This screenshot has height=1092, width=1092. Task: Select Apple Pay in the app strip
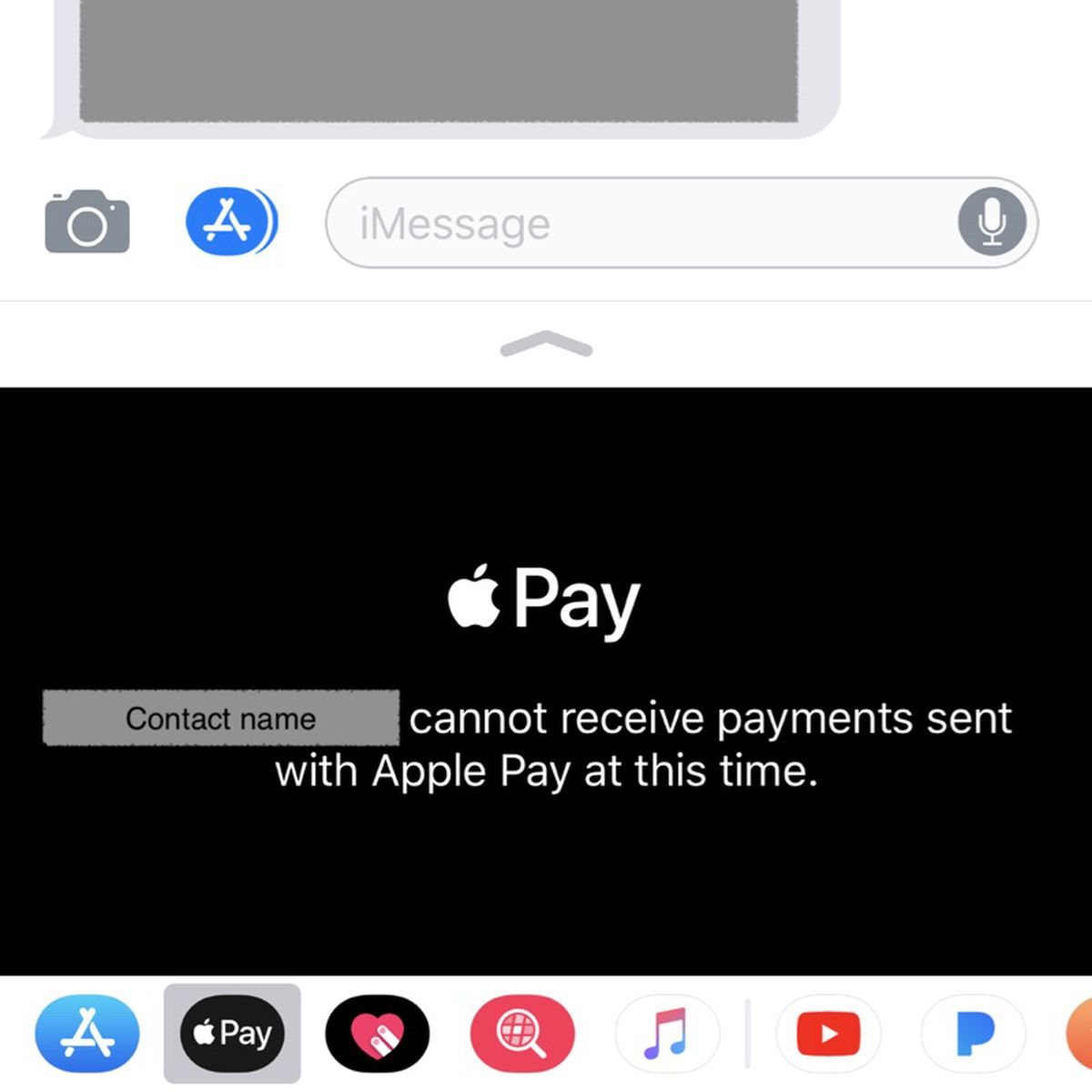tap(232, 1033)
